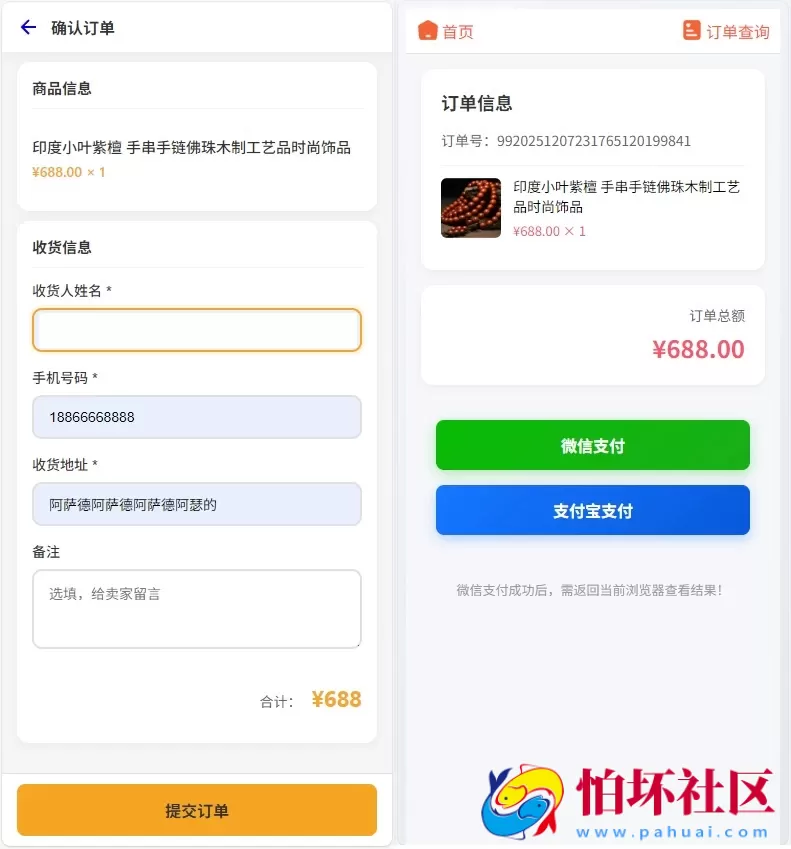The height and width of the screenshot is (849, 791).
Task: Click the 手机号码 phone number field
Action: coord(196,417)
